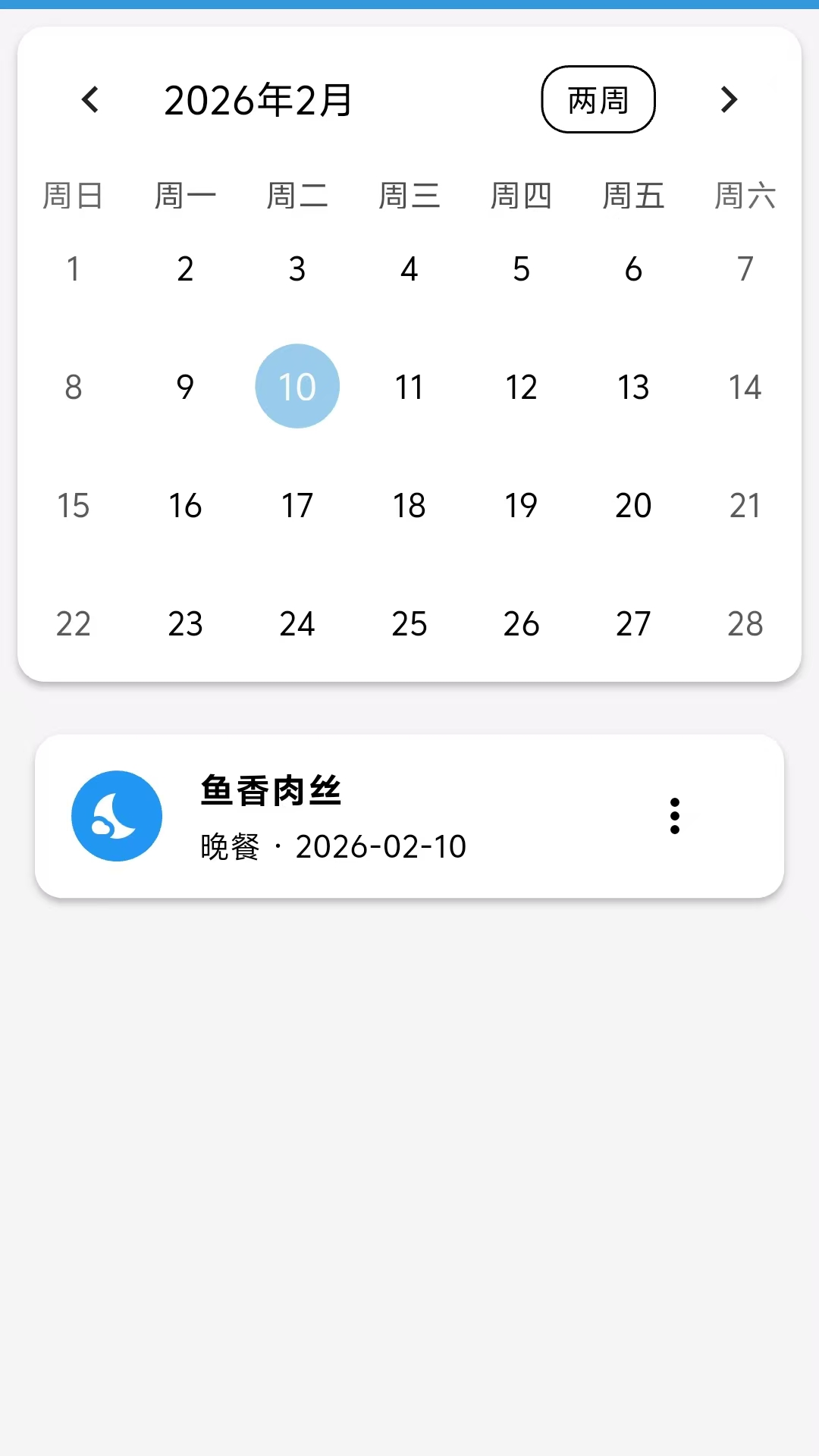Open the three-dot menu on 鱼香肉丝 card
Image resolution: width=819 pixels, height=1456 pixels.
(675, 817)
